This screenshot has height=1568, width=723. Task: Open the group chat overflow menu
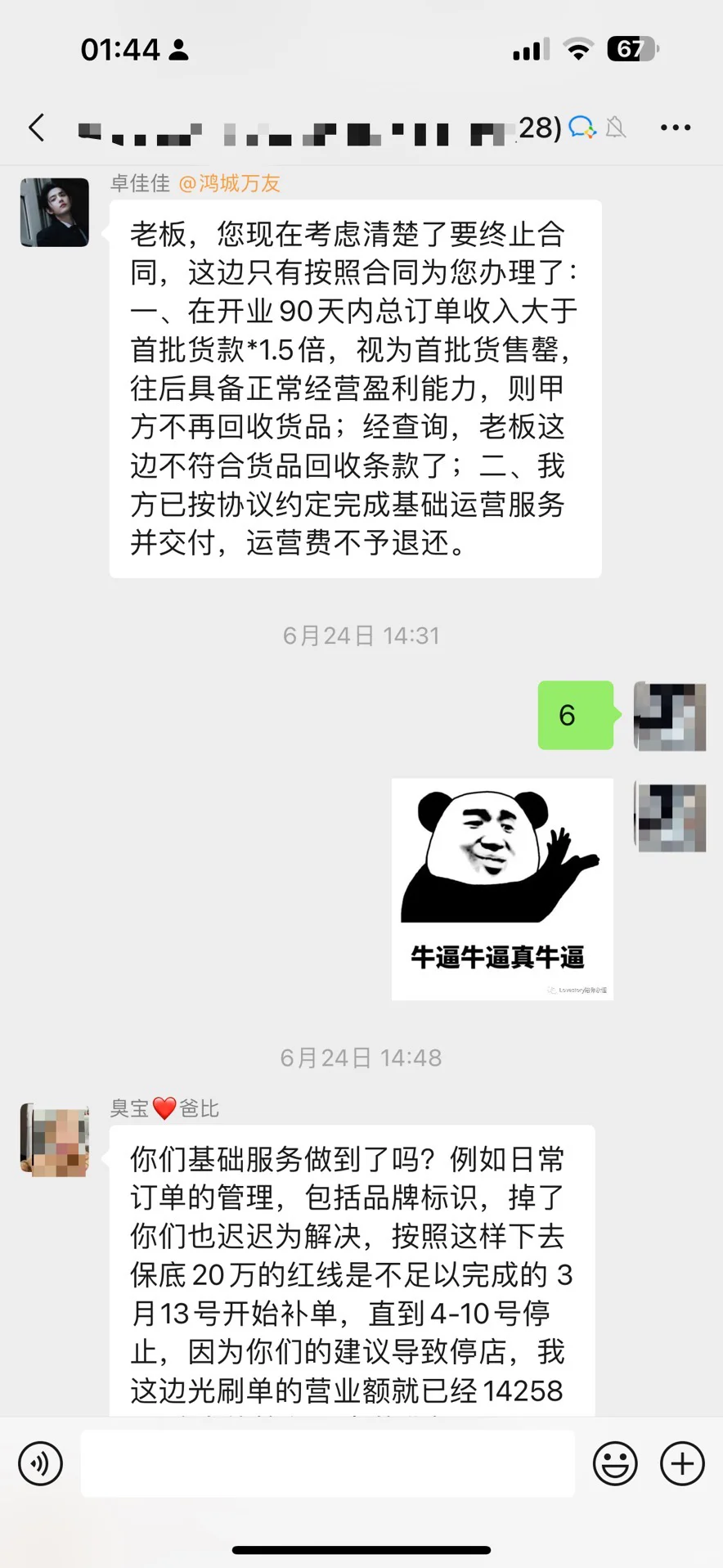[x=676, y=128]
